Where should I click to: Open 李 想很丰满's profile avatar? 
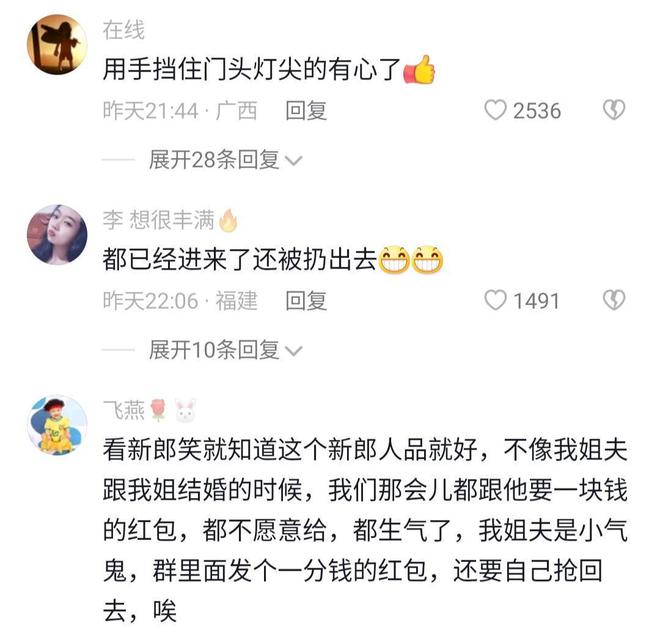pos(57,234)
